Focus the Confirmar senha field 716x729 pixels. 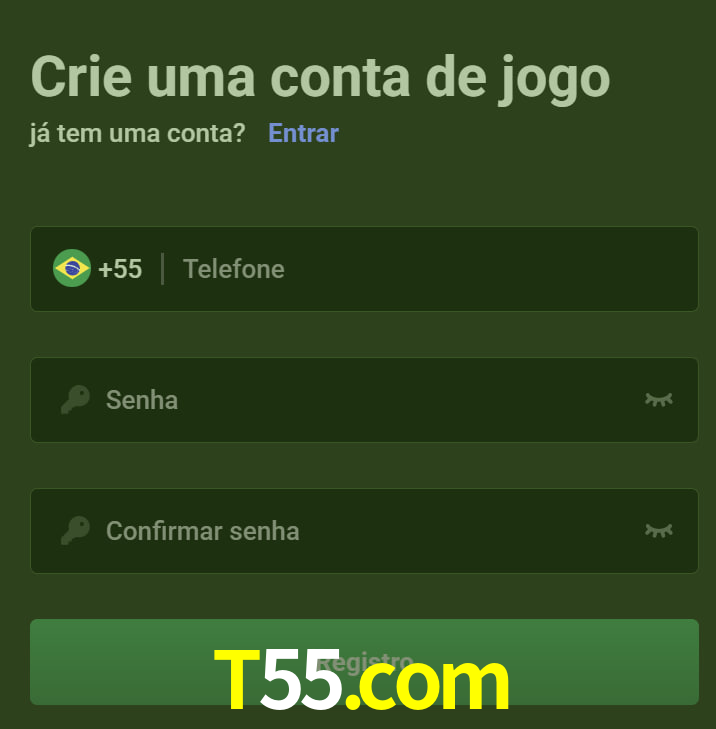(x=360, y=531)
